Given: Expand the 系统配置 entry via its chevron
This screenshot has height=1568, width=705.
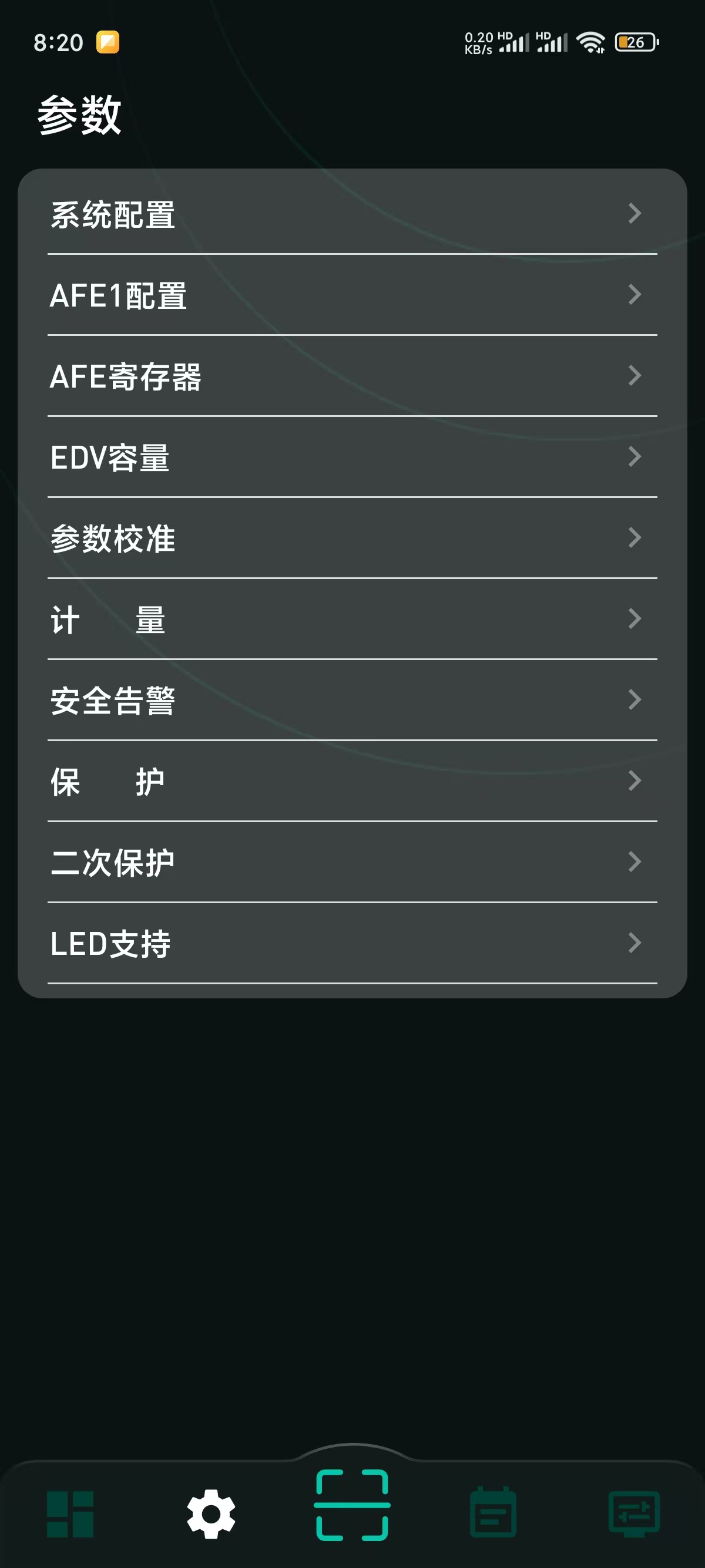Looking at the screenshot, I should click(x=636, y=213).
